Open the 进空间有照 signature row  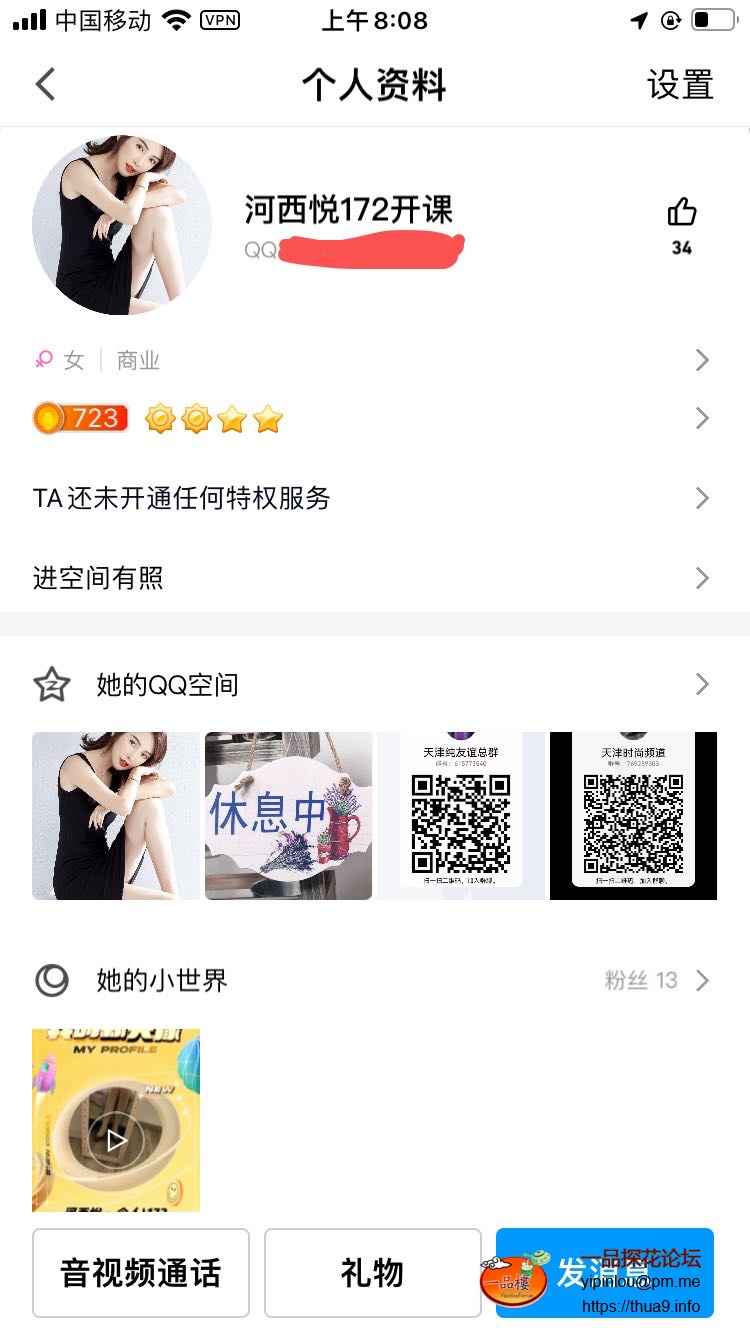pyautogui.click(x=374, y=578)
